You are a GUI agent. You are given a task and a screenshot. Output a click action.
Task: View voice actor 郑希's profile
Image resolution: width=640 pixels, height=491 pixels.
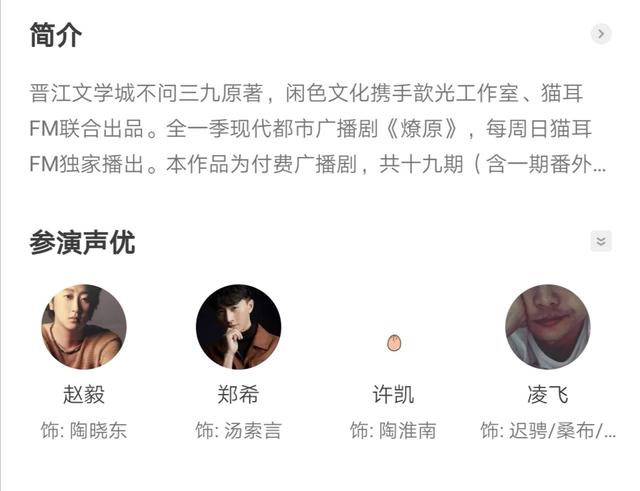pos(238,327)
